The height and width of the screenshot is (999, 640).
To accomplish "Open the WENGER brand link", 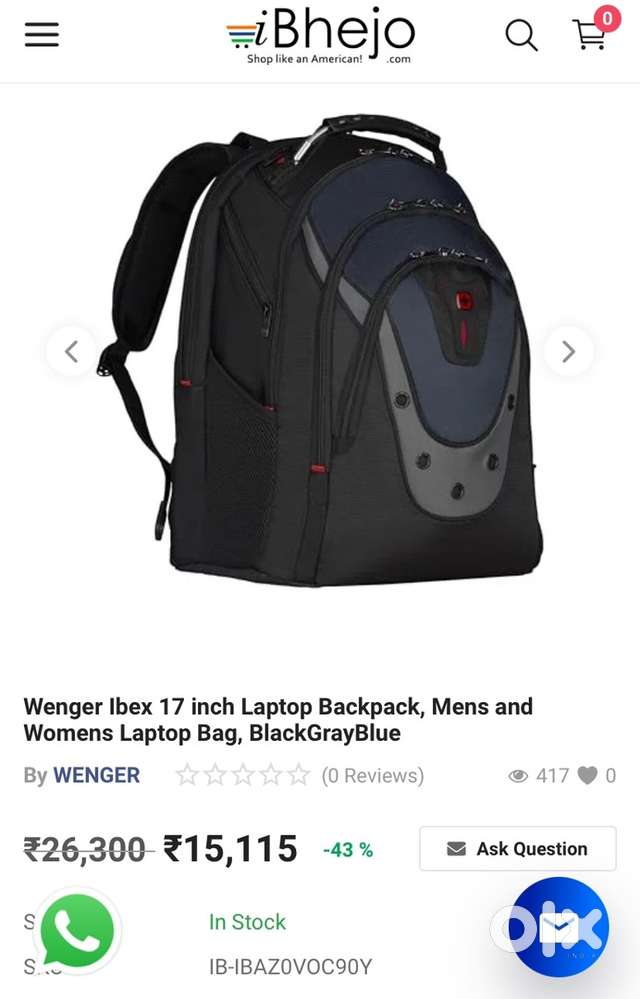I will pyautogui.click(x=96, y=775).
